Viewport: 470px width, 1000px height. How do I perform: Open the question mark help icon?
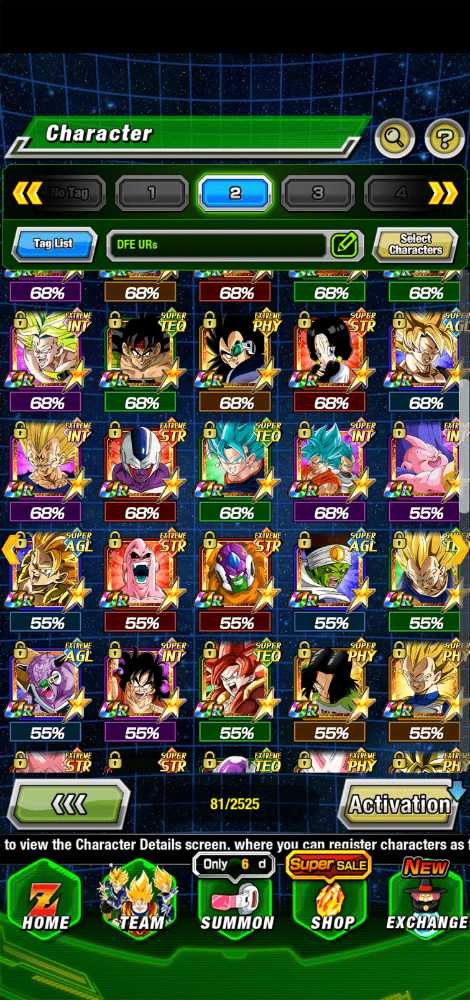(444, 137)
